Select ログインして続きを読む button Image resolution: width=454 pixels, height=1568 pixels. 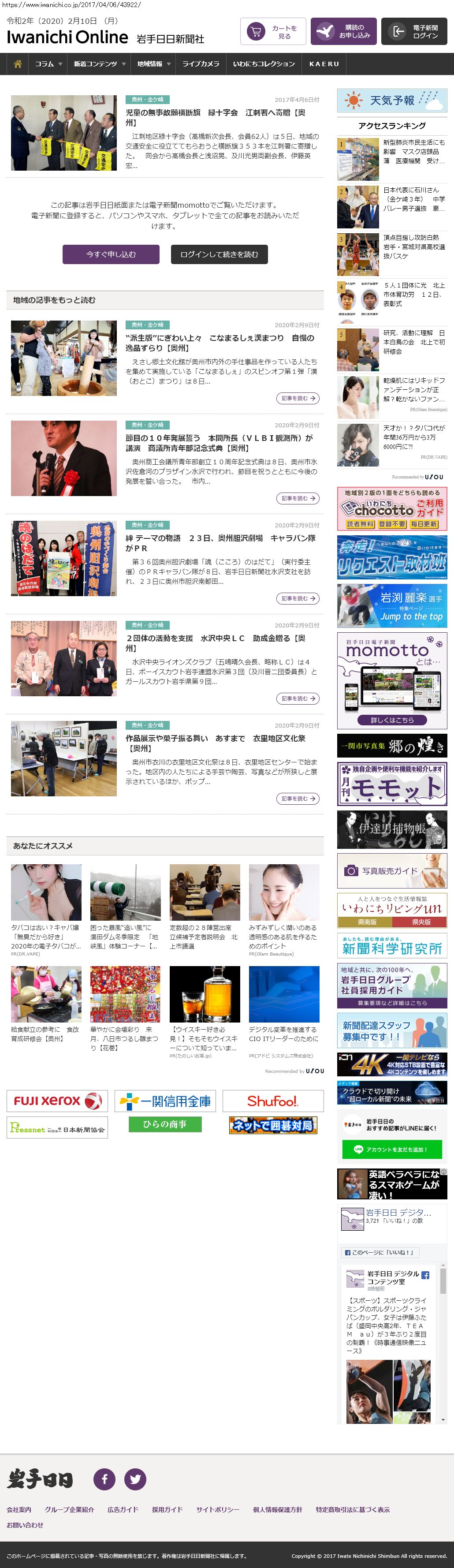[x=219, y=254]
